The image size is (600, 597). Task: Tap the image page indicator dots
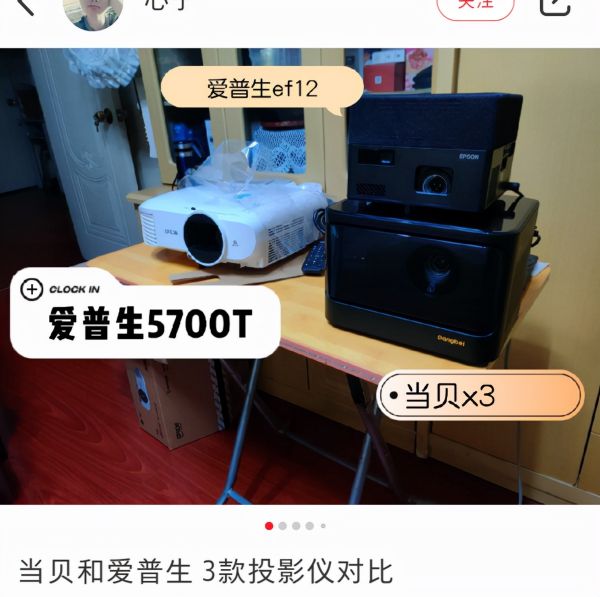point(296,525)
